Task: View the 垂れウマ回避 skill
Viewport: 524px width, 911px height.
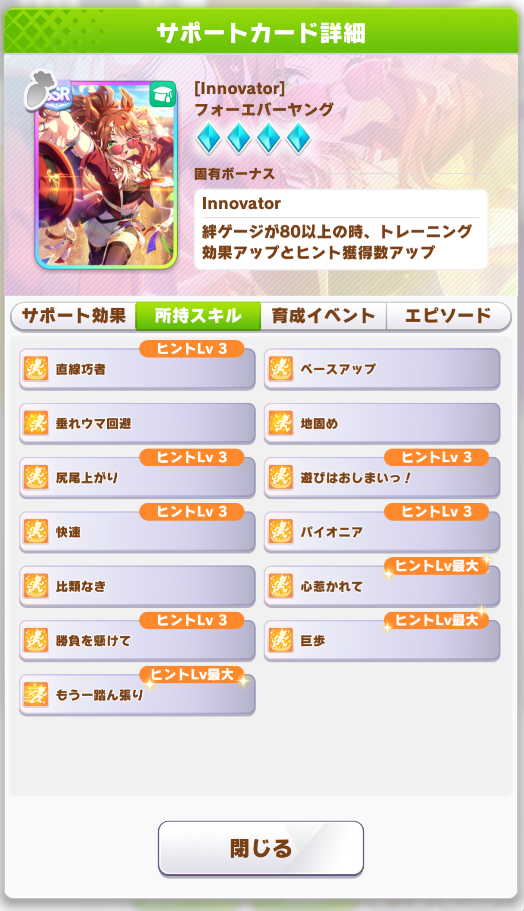Action: pos(137,423)
